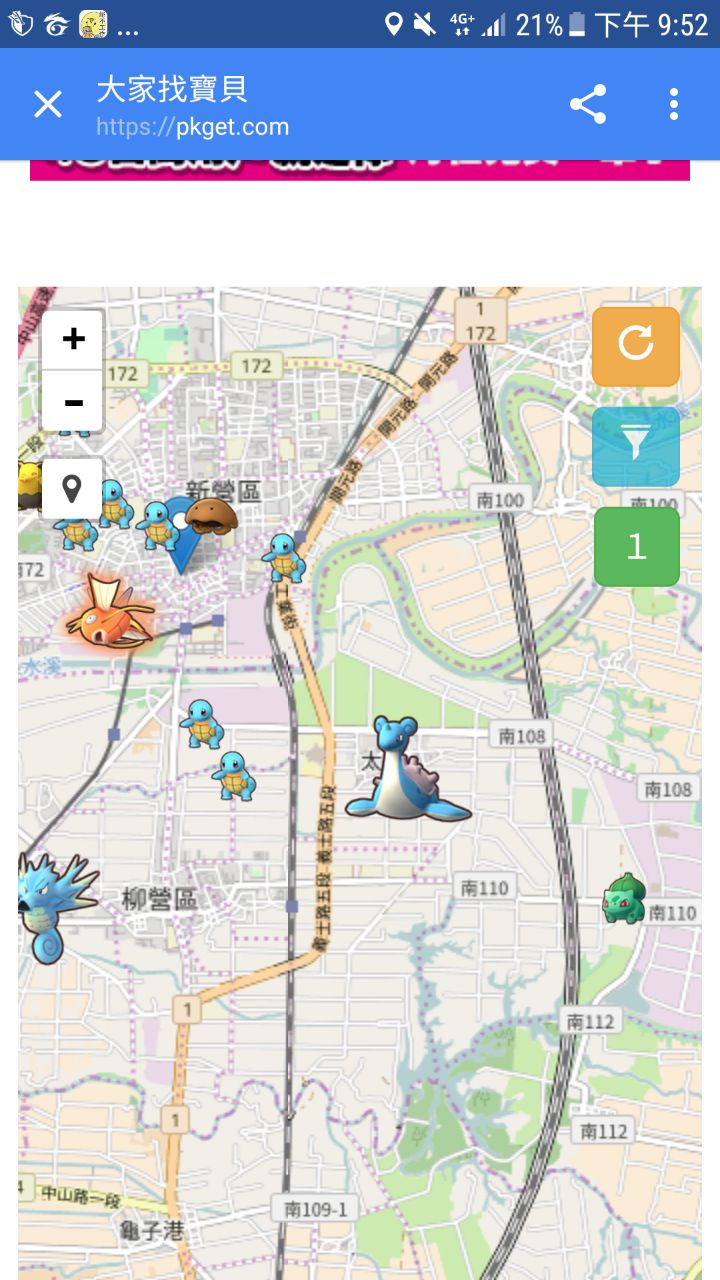Share this page

coord(588,104)
